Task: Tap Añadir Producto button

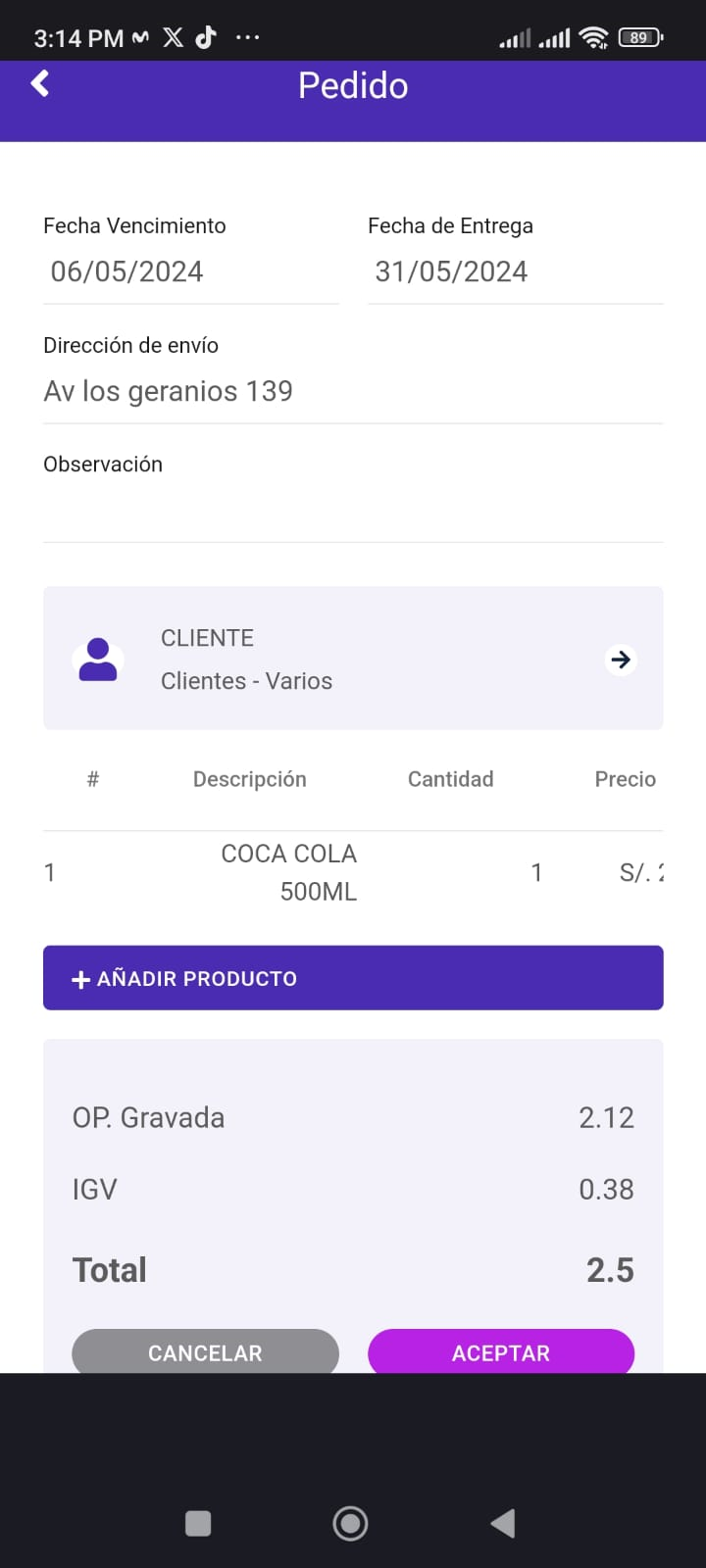Action: [353, 978]
